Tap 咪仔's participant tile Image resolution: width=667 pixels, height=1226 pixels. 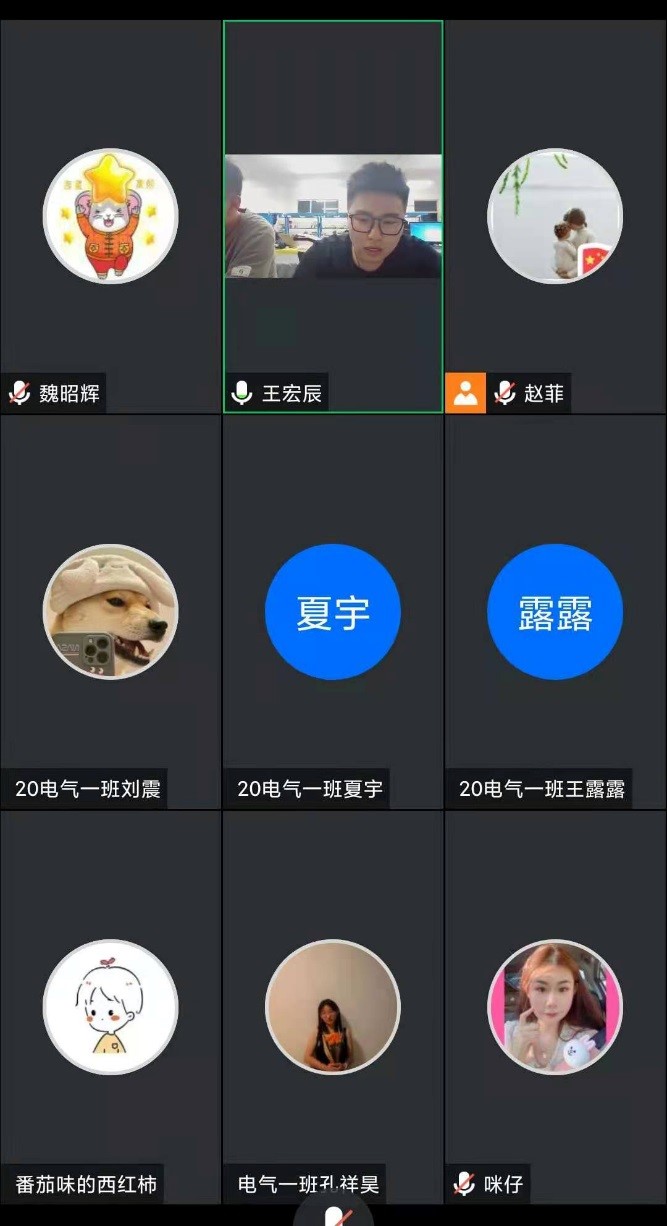[555, 1007]
